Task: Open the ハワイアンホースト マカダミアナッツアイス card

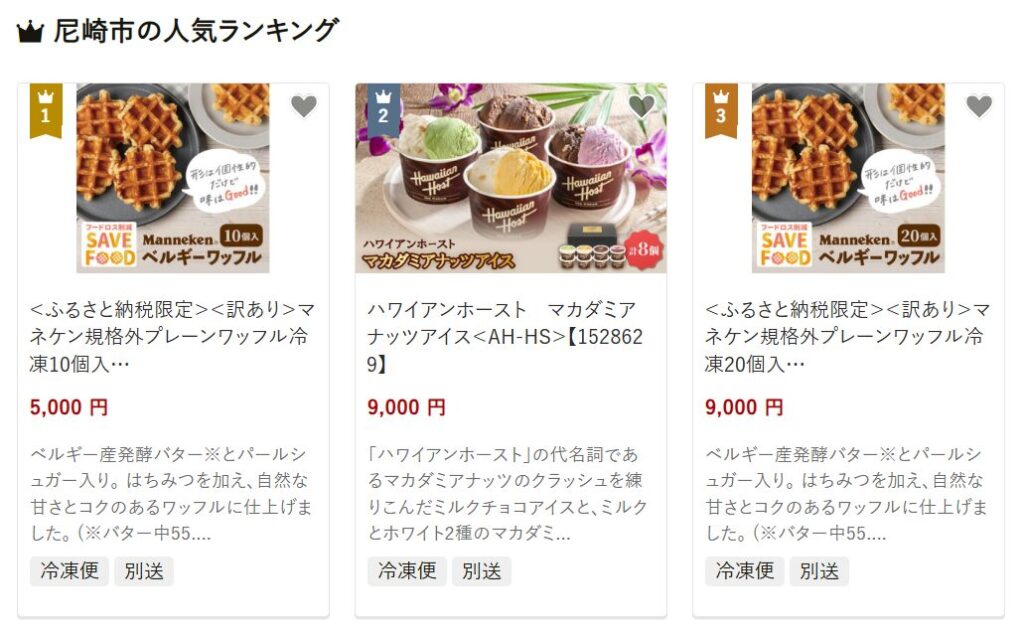Action: click(510, 336)
